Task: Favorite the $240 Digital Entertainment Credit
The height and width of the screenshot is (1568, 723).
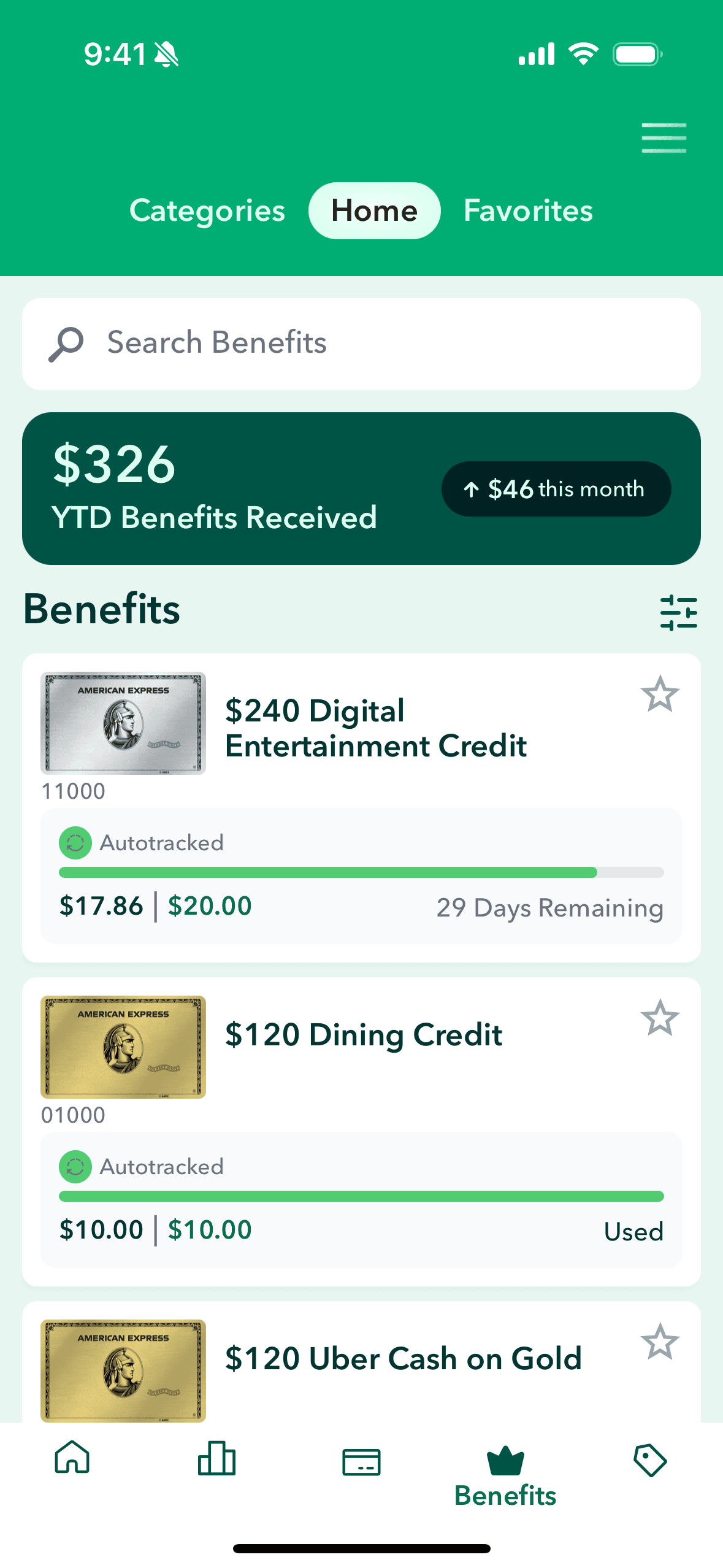Action: pos(660,694)
